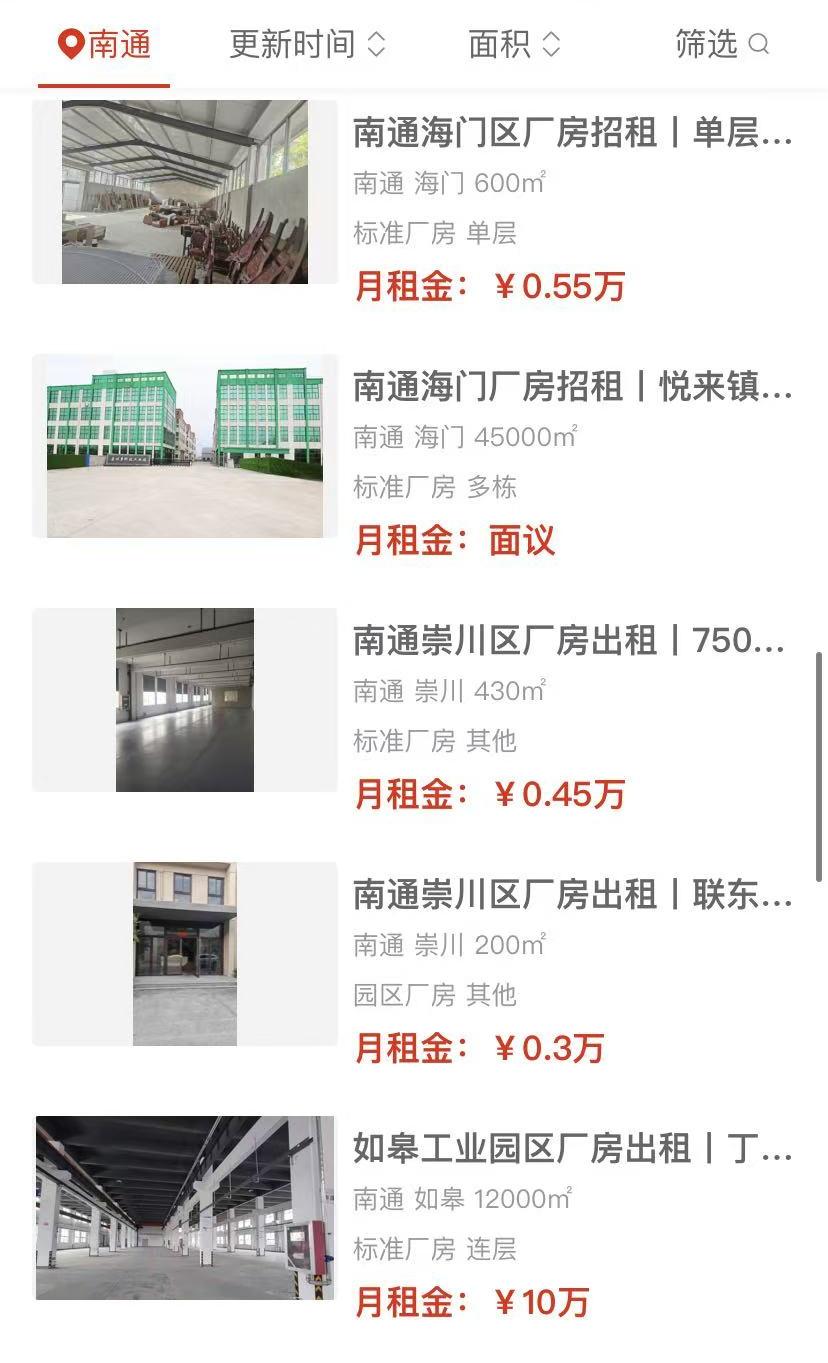Open the 筛选 filter options
This screenshot has height=1363, width=828.
[x=722, y=45]
